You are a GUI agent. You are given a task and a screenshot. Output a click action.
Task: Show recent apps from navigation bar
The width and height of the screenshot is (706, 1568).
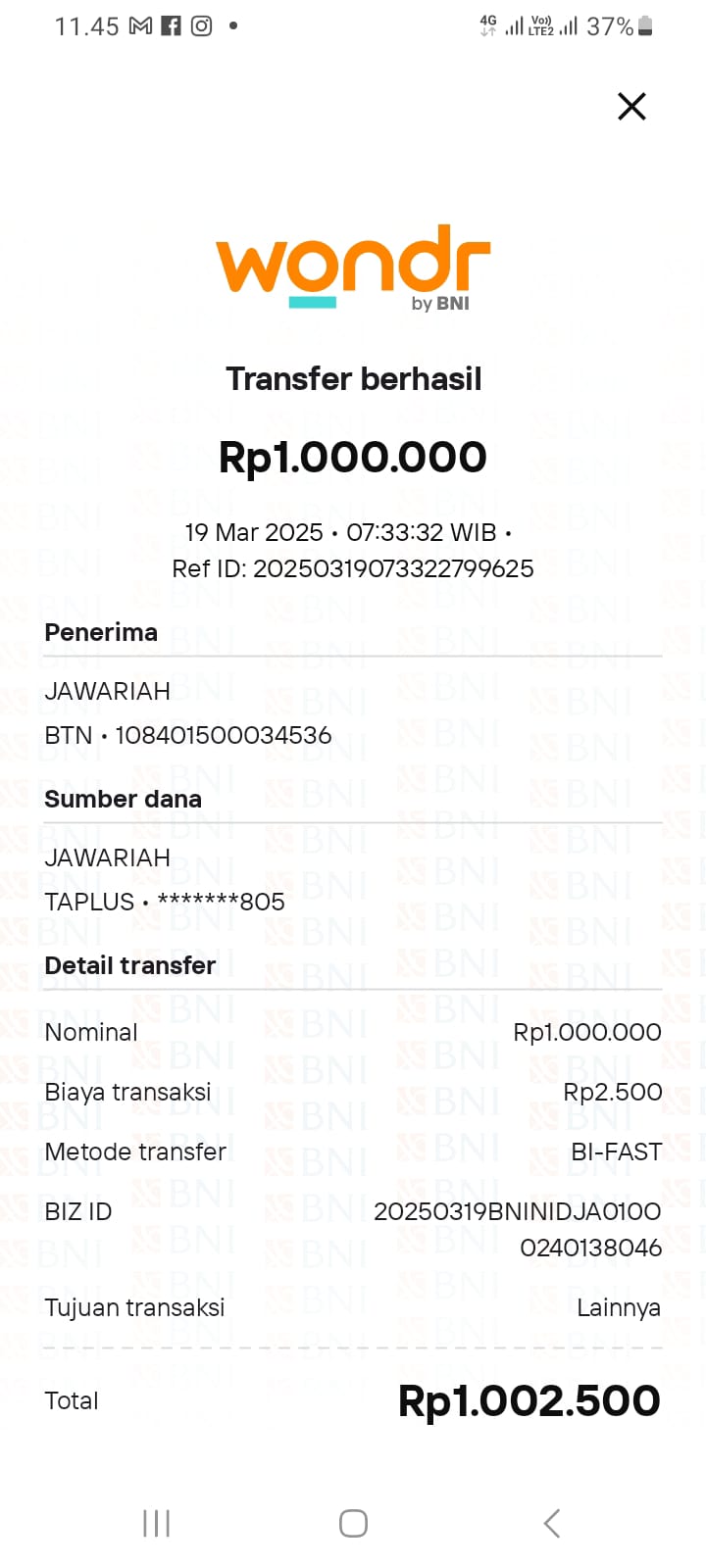(x=157, y=1523)
